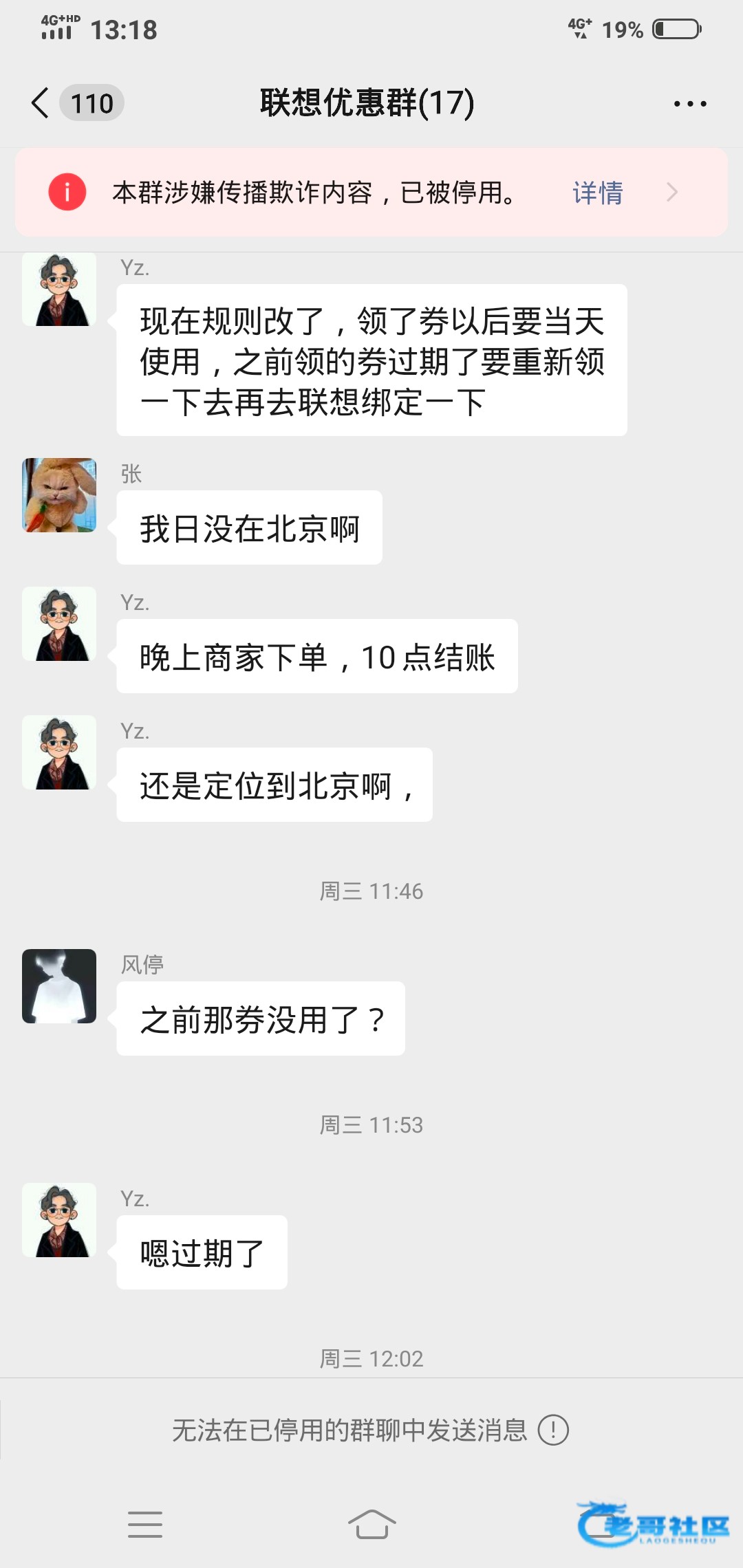Go to the system home screen
This screenshot has width=743, height=1568.
[x=371, y=1525]
